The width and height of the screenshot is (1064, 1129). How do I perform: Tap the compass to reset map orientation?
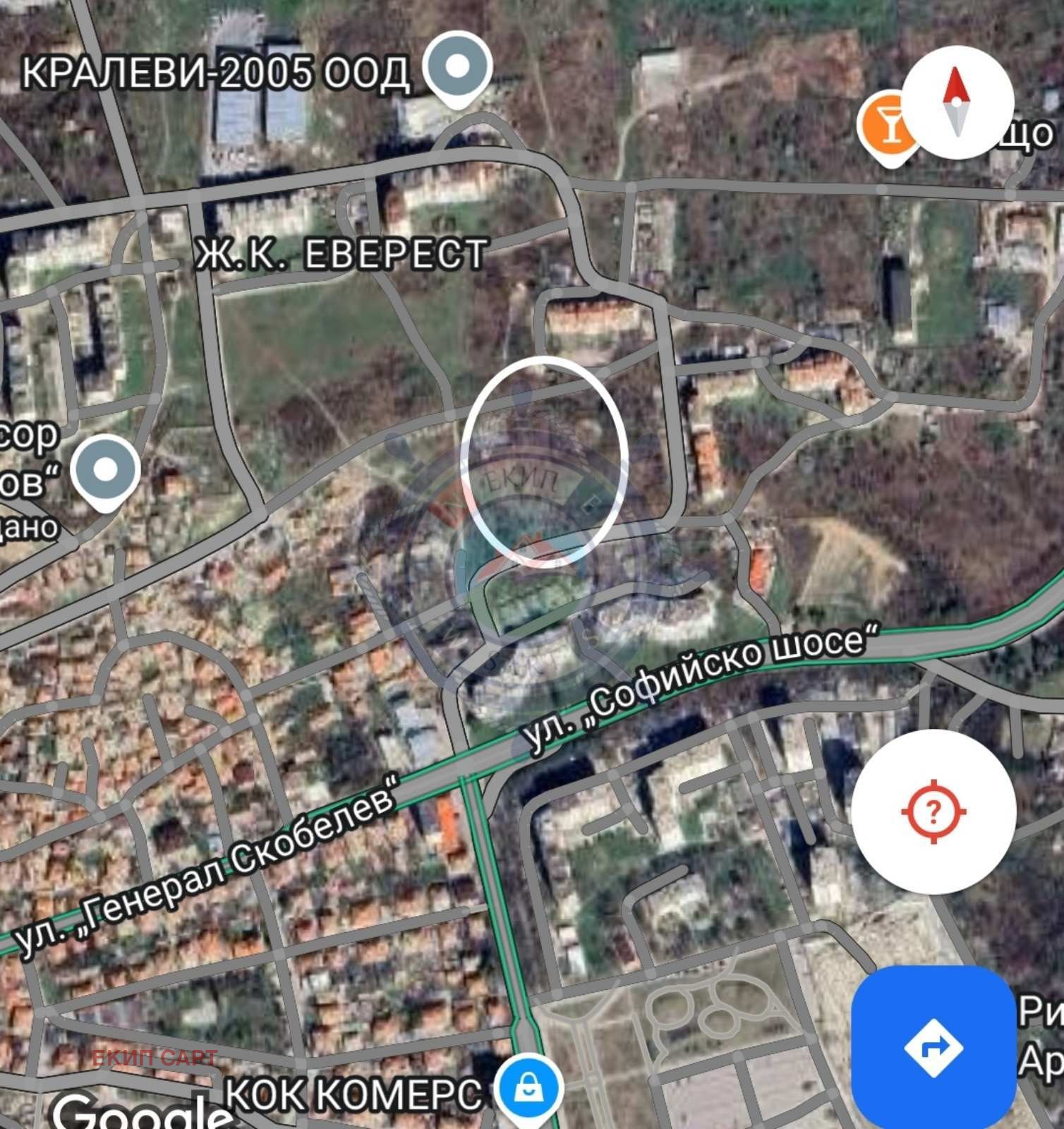click(956, 103)
